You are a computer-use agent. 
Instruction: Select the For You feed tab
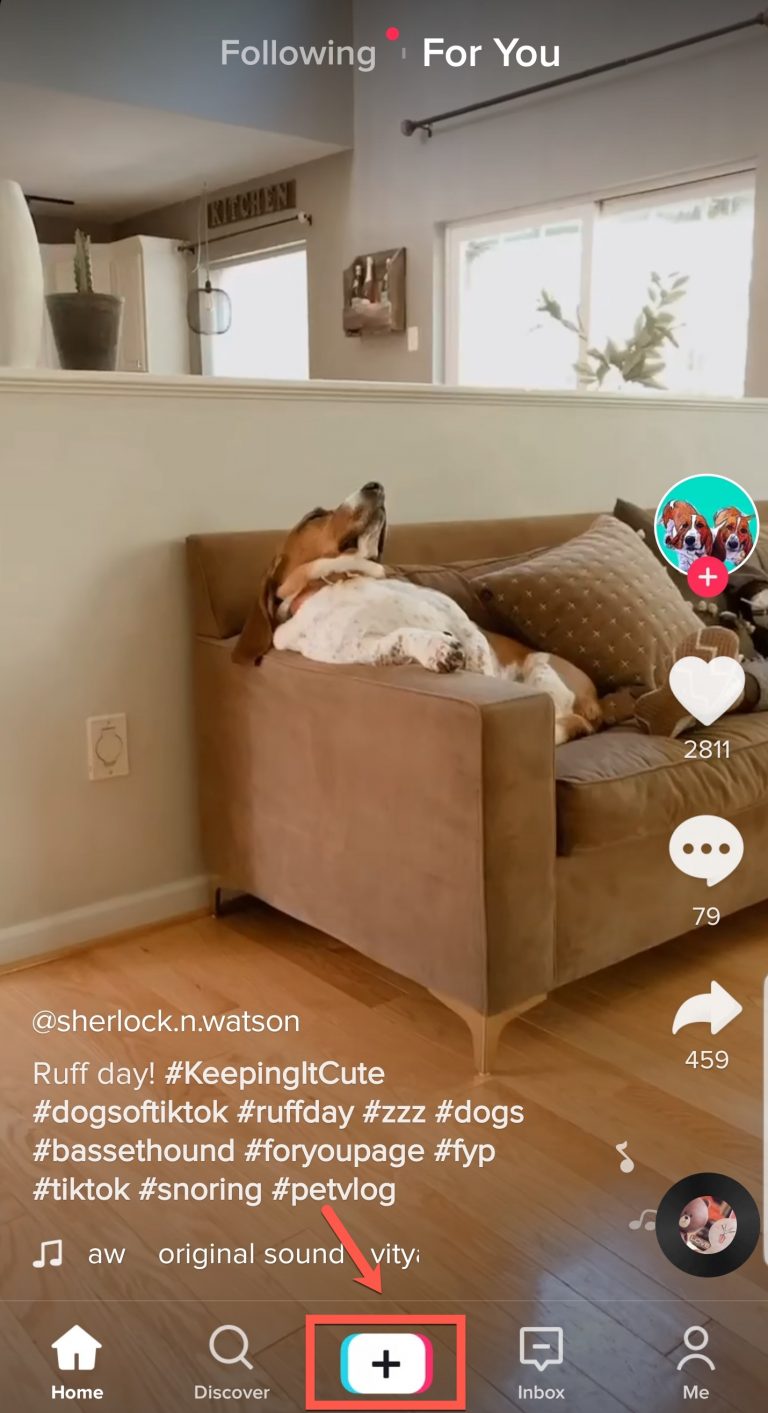pos(491,53)
